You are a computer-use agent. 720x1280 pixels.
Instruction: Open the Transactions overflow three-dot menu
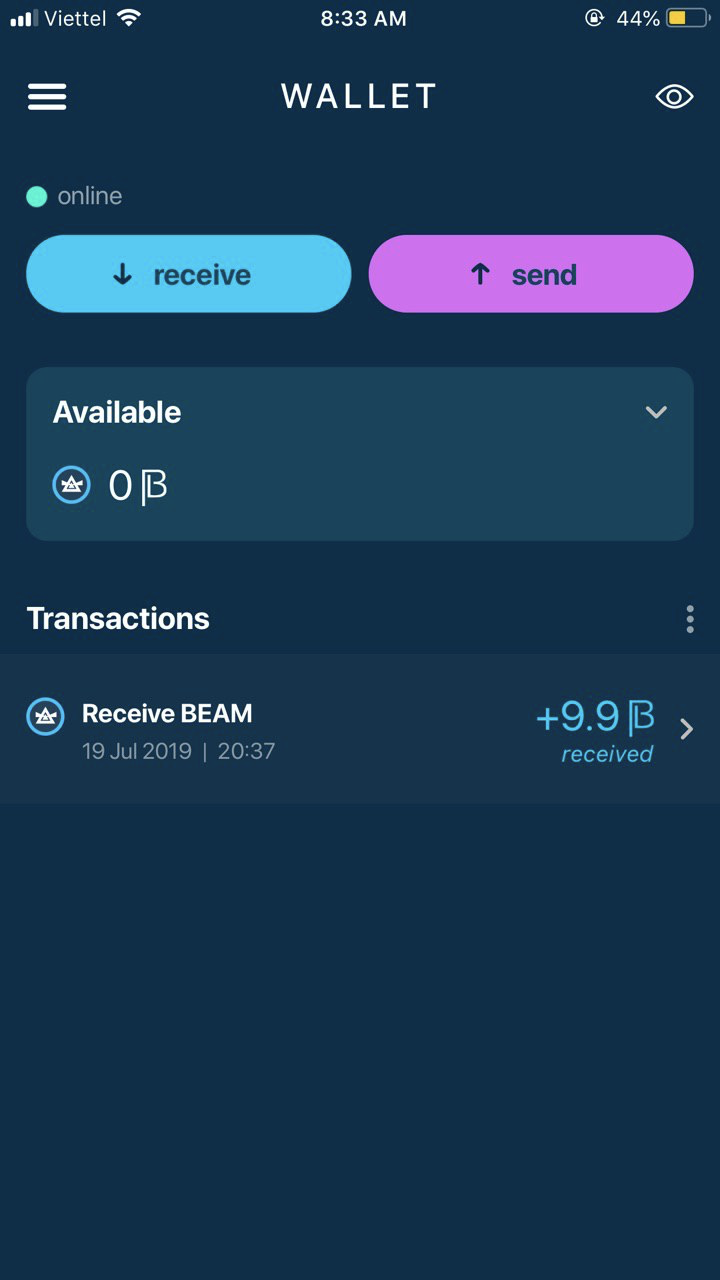click(689, 618)
